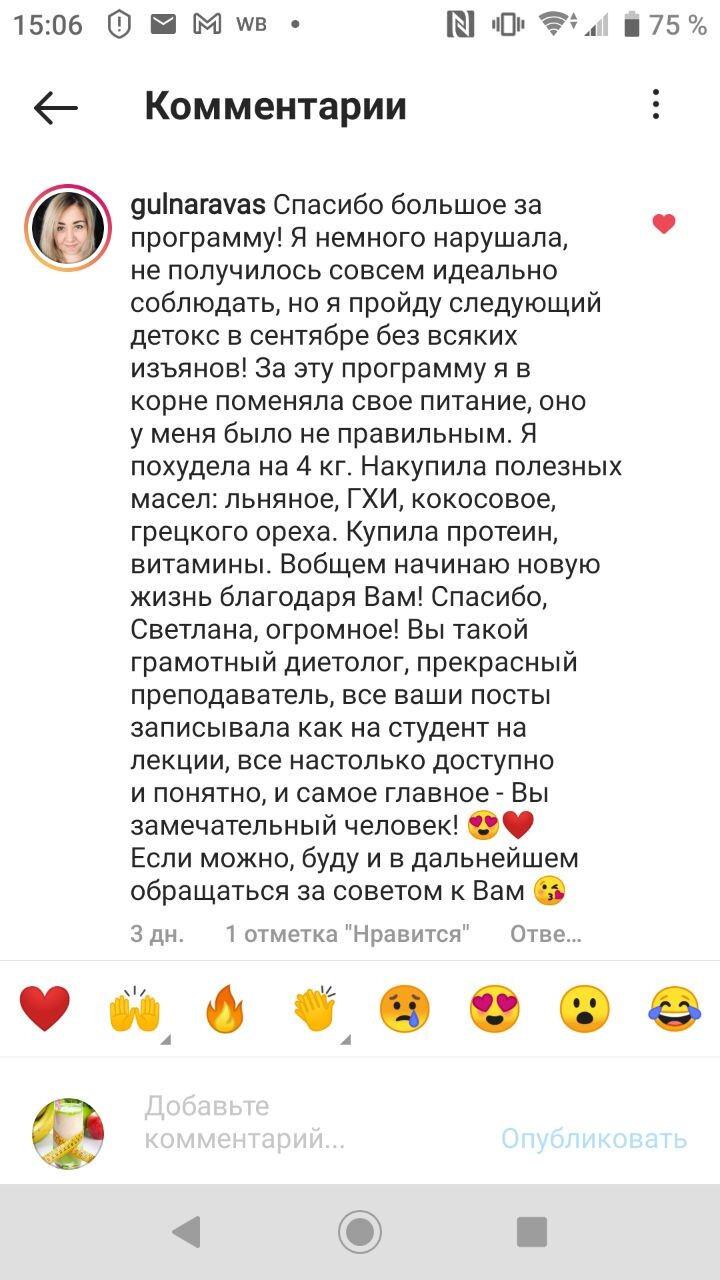Insert the fire emoji
Screen dimensions: 720x1280
tap(224, 1008)
